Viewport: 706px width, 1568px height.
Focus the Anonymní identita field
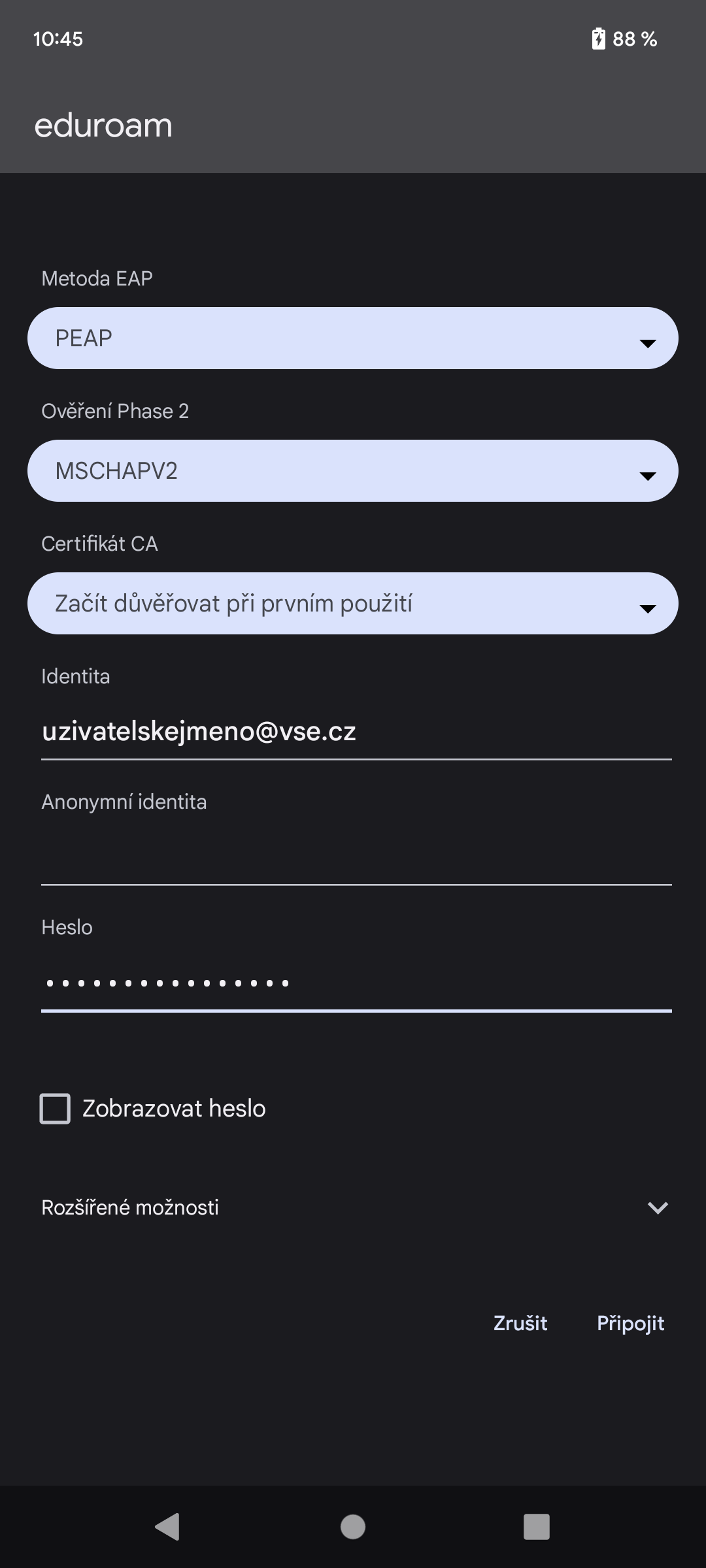tap(356, 857)
